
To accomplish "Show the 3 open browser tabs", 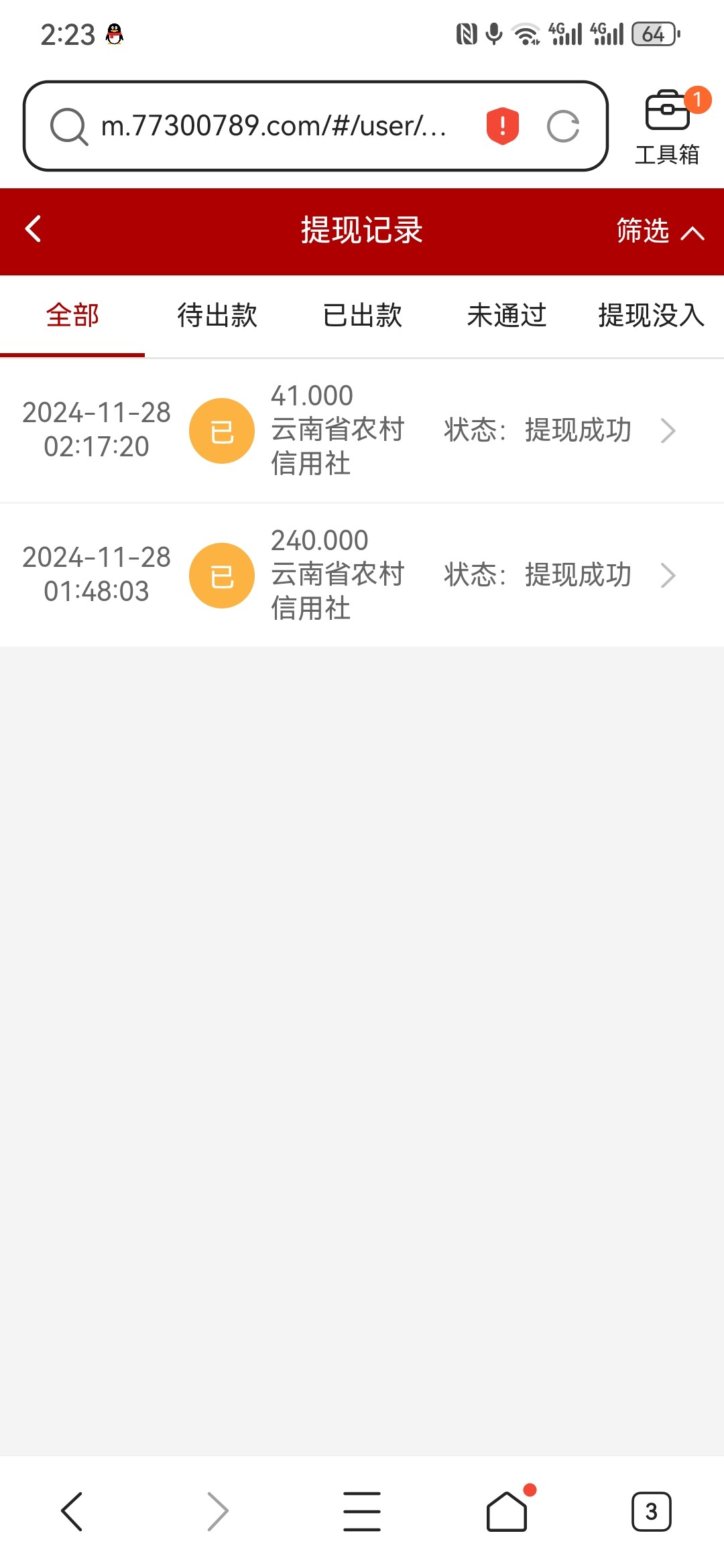I will [651, 1512].
